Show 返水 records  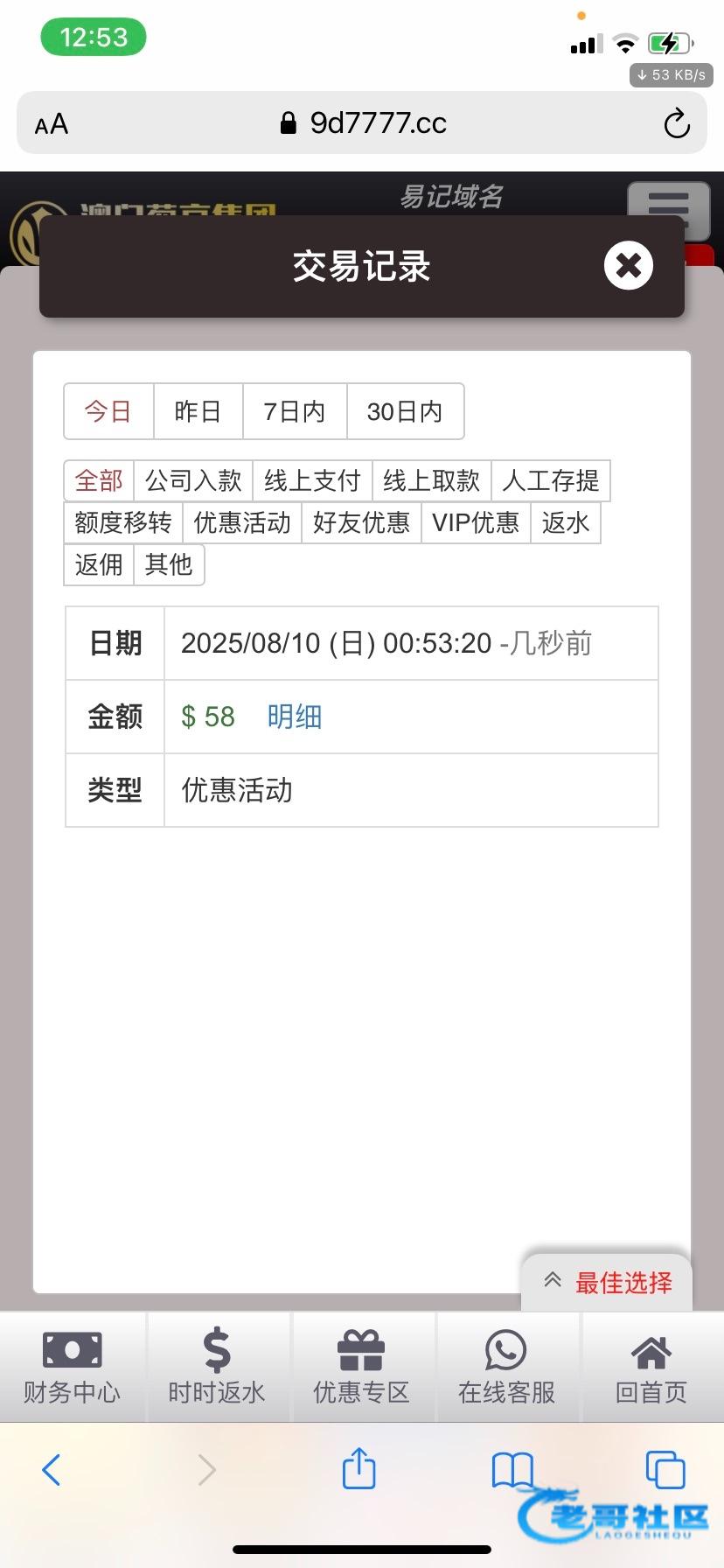566,522
